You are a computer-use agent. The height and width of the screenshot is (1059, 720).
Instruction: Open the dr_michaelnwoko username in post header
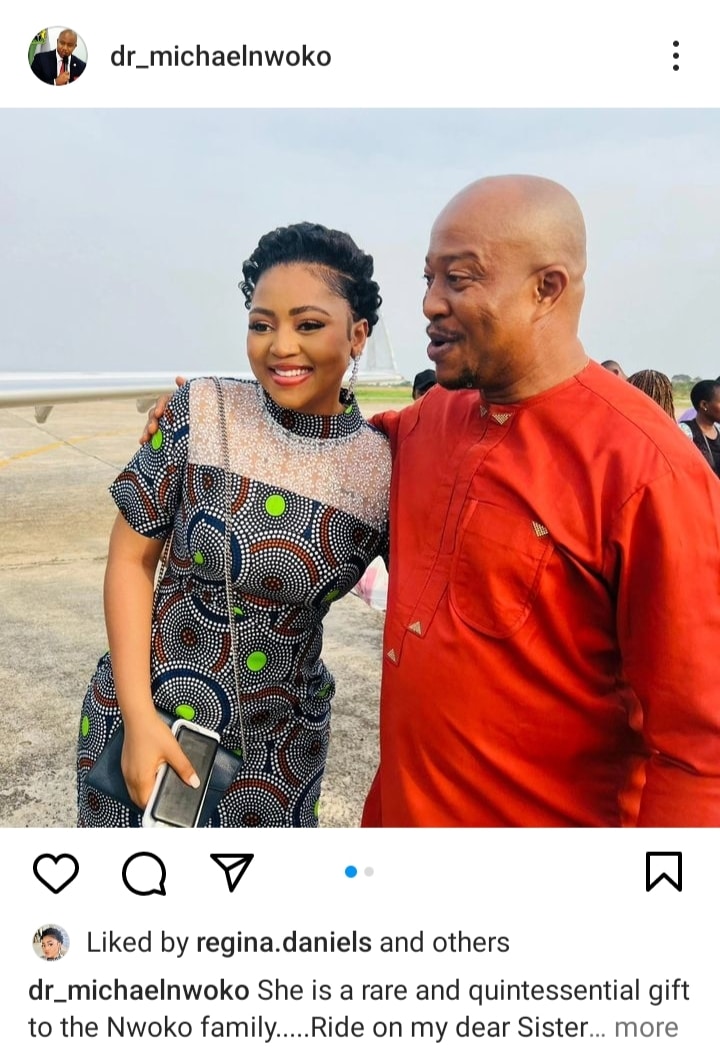[220, 56]
